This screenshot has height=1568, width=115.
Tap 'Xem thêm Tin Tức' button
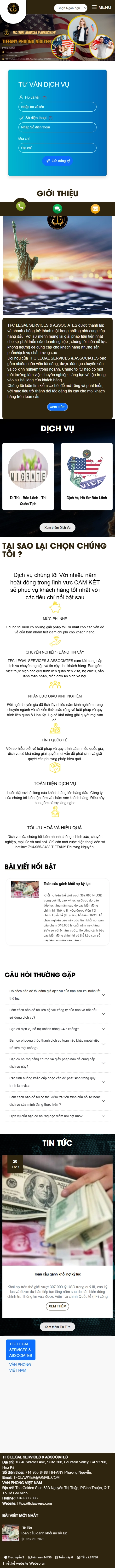(57, 1326)
